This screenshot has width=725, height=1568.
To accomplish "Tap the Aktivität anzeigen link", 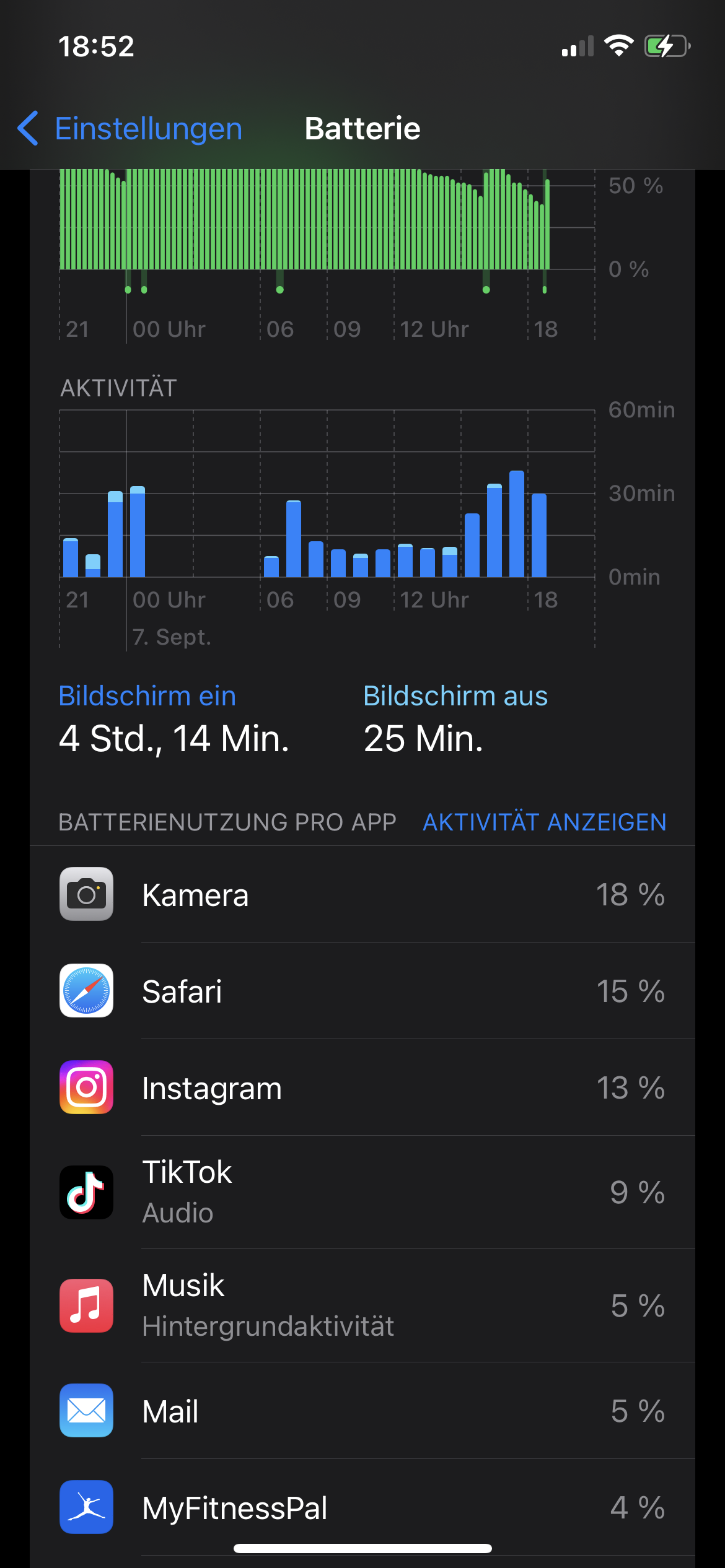I will click(x=544, y=822).
